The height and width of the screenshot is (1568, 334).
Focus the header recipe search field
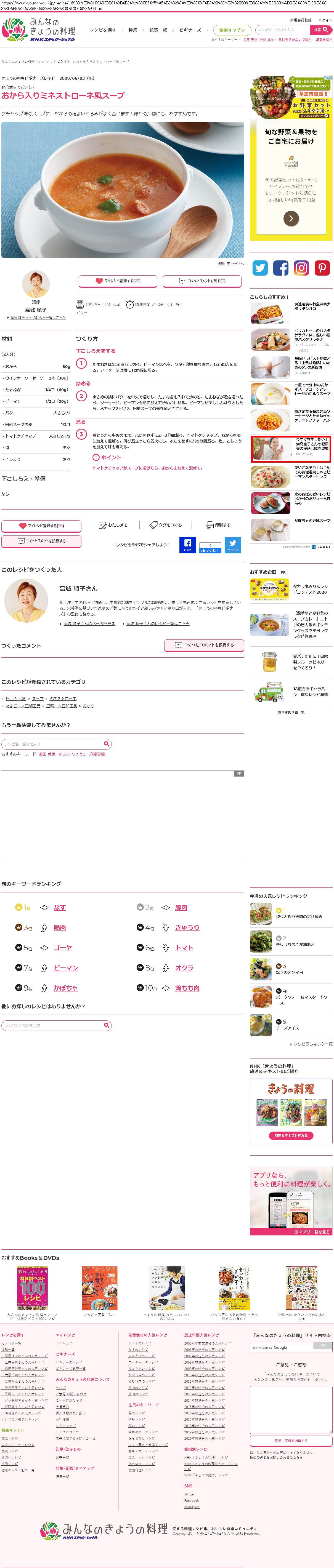(282, 29)
